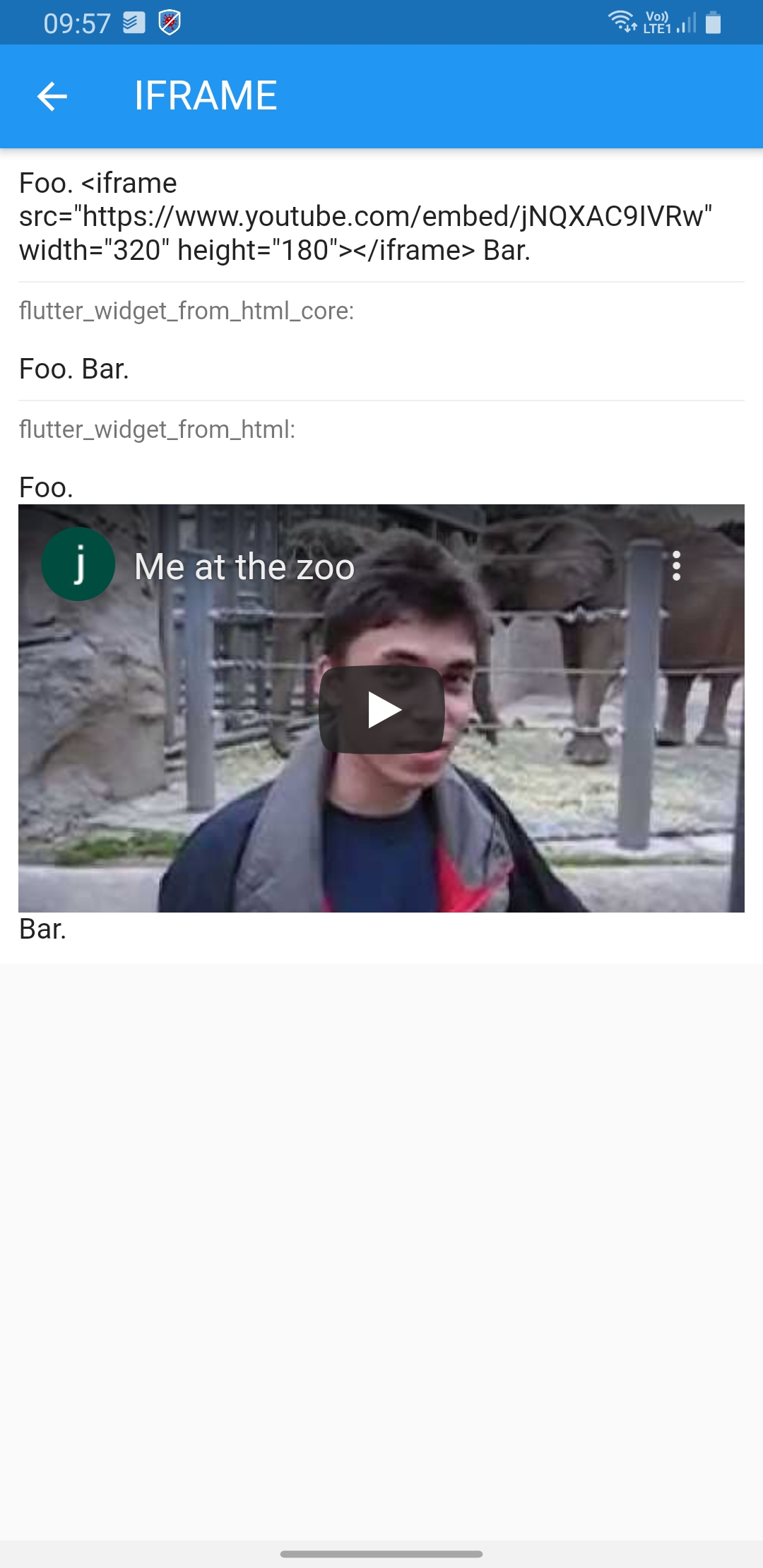
Task: Go back from the IFRAME screen
Action: point(52,96)
